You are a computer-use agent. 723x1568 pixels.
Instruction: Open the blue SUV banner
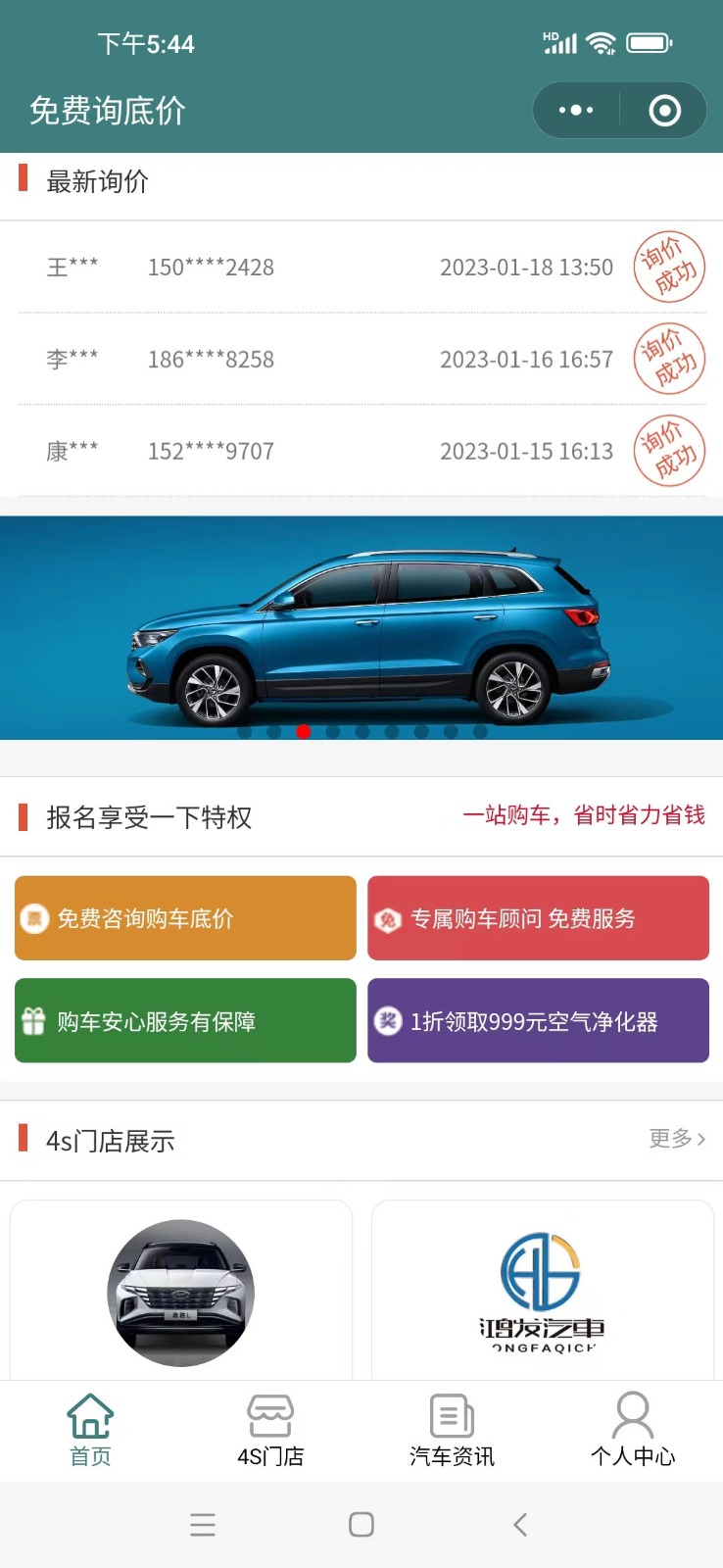click(x=361, y=627)
